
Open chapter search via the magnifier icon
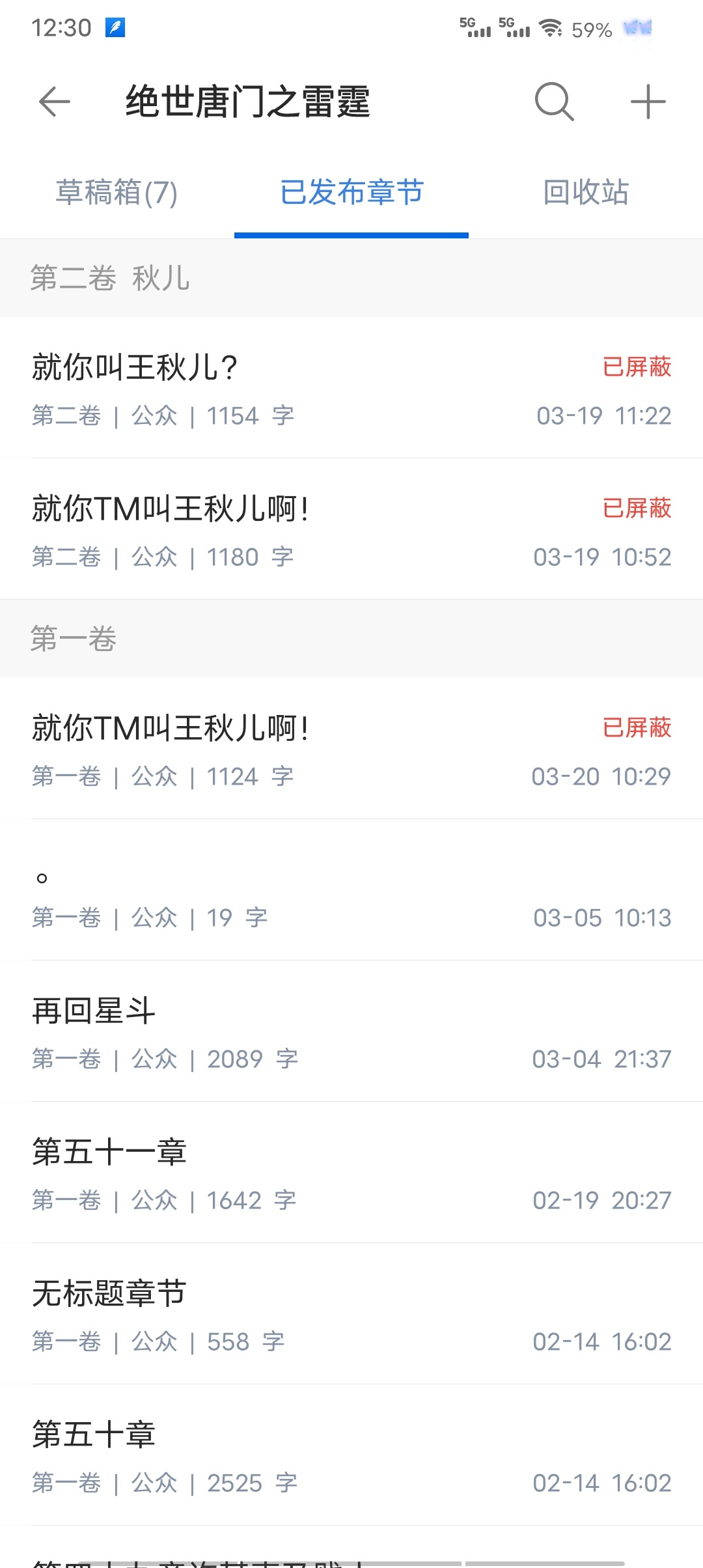click(x=554, y=102)
